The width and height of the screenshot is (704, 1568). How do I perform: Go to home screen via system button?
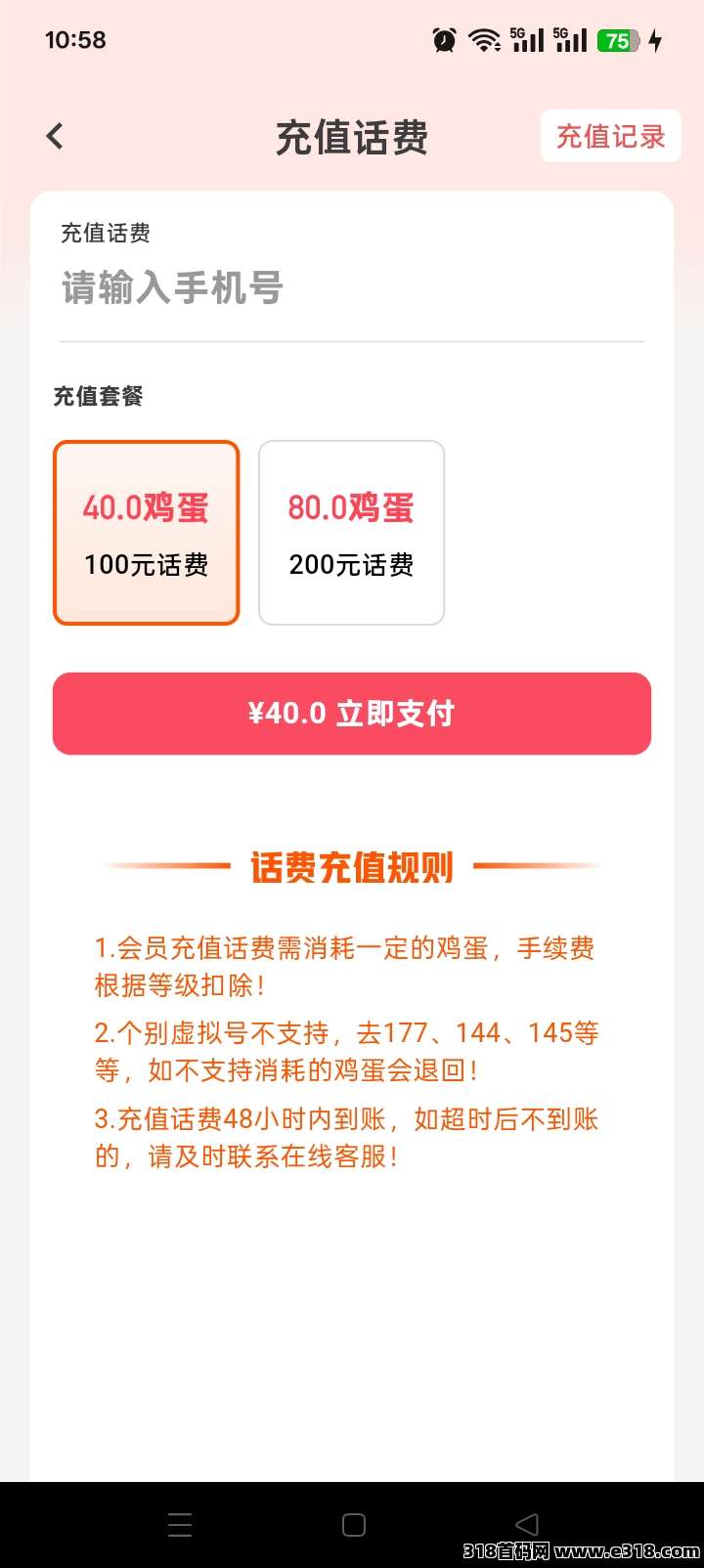pyautogui.click(x=354, y=1524)
